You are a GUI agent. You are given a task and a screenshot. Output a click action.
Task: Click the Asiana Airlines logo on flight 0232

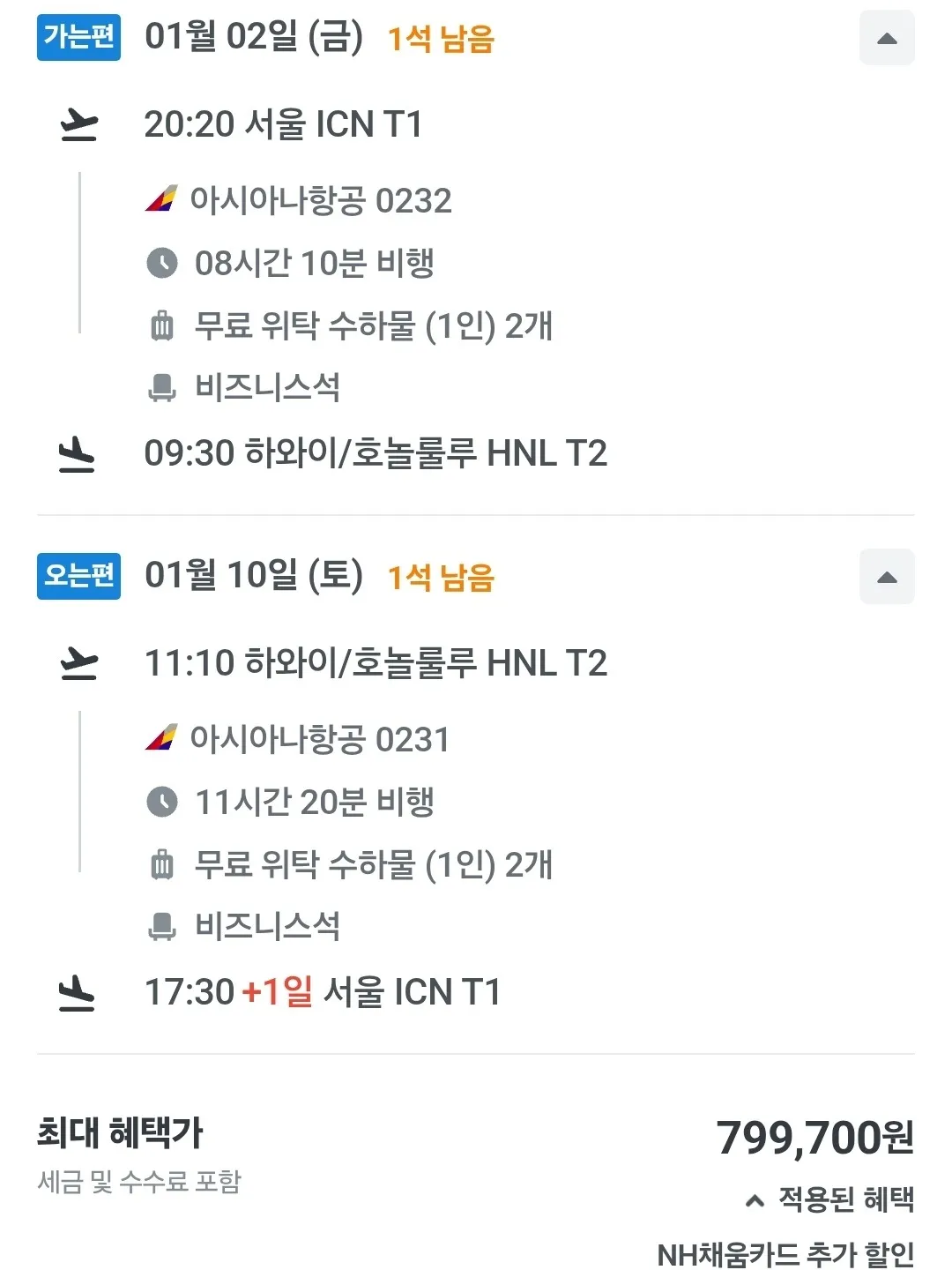point(161,200)
